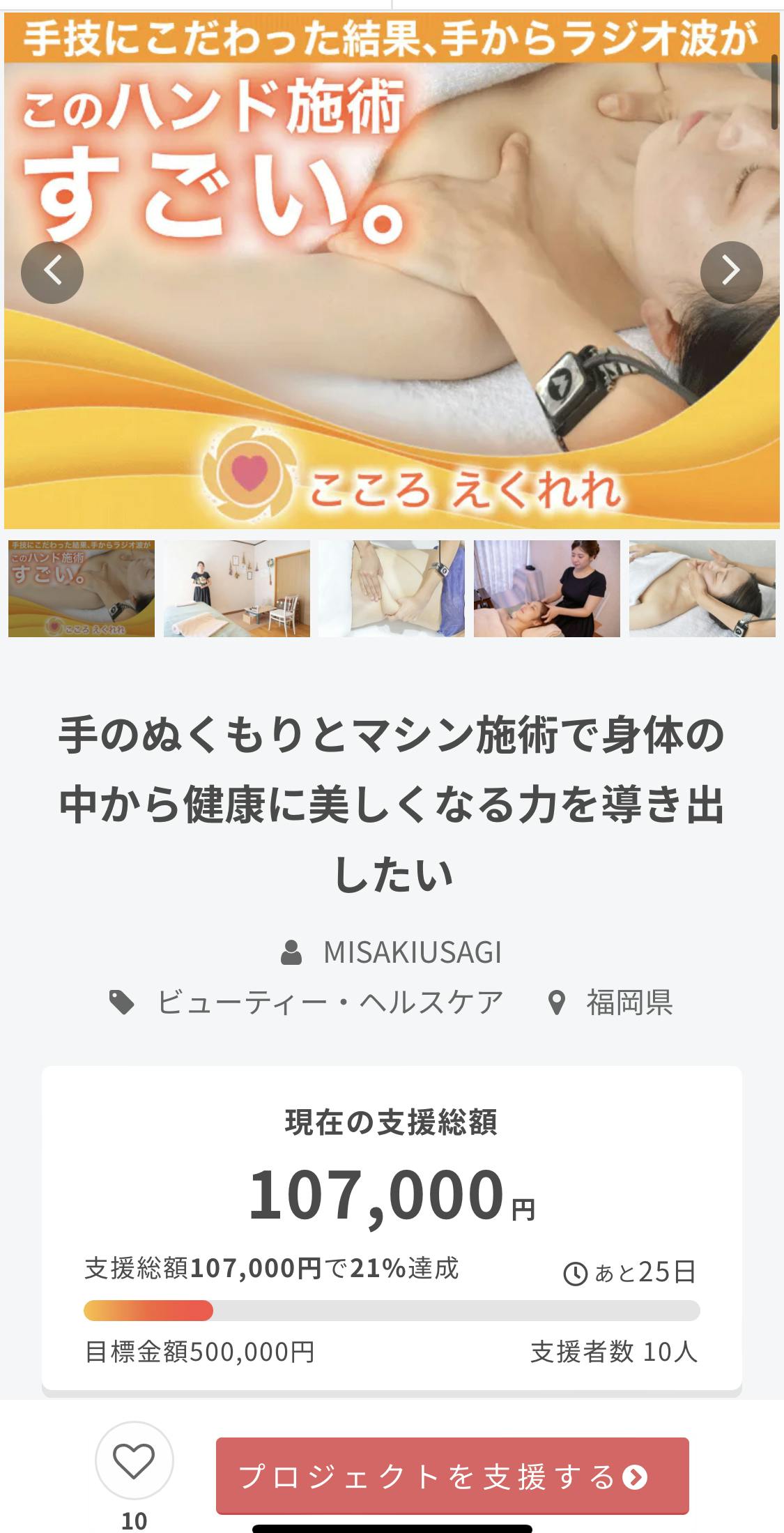
Task: Select the back massage thumbnail
Action: (x=392, y=588)
